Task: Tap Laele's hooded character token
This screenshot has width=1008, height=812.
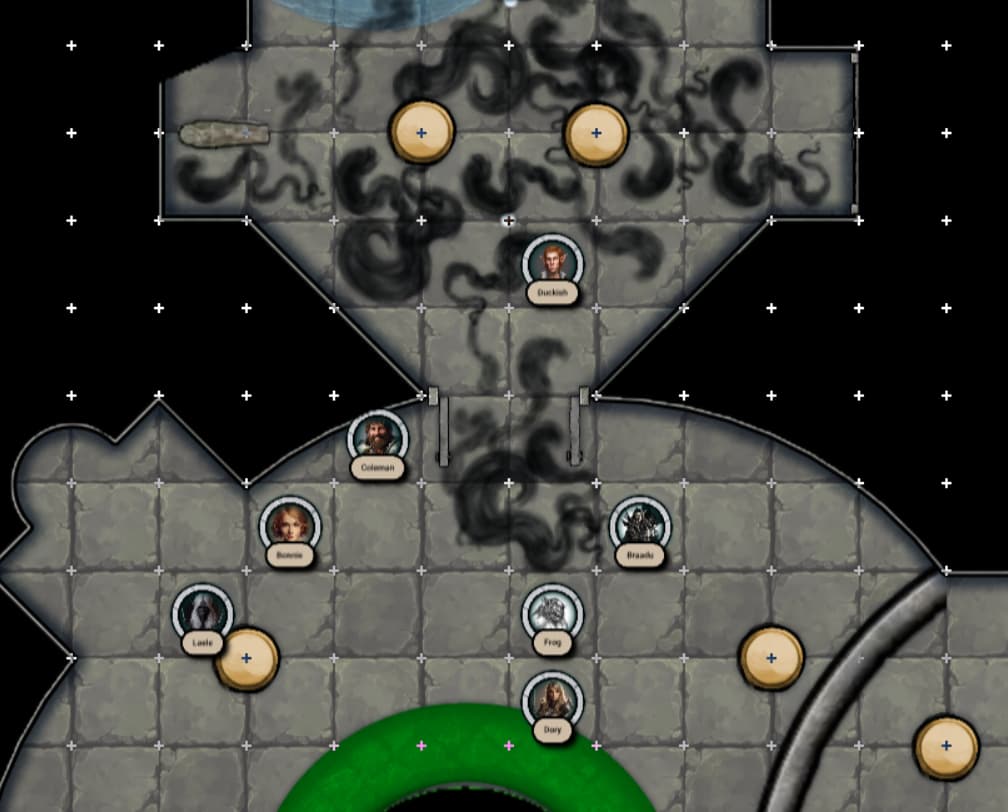Action: click(202, 613)
